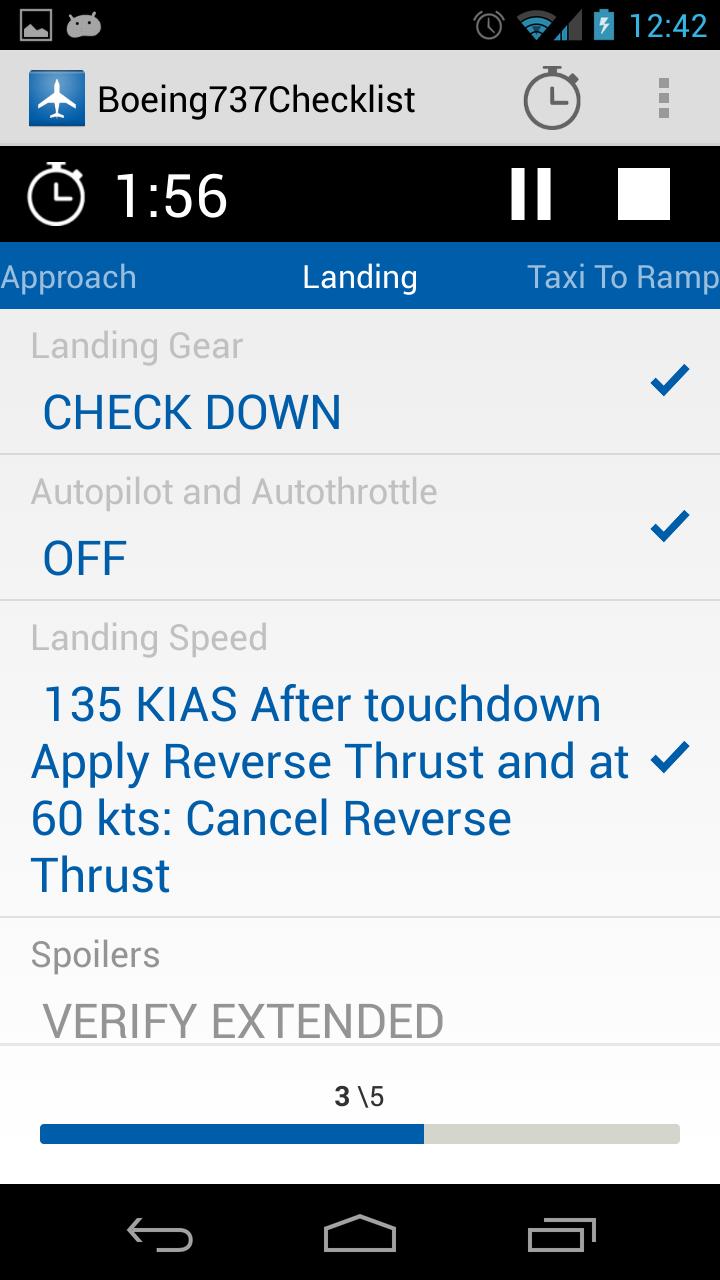Stop the checklist timer
Viewport: 720px width, 1280px height.
(x=643, y=193)
